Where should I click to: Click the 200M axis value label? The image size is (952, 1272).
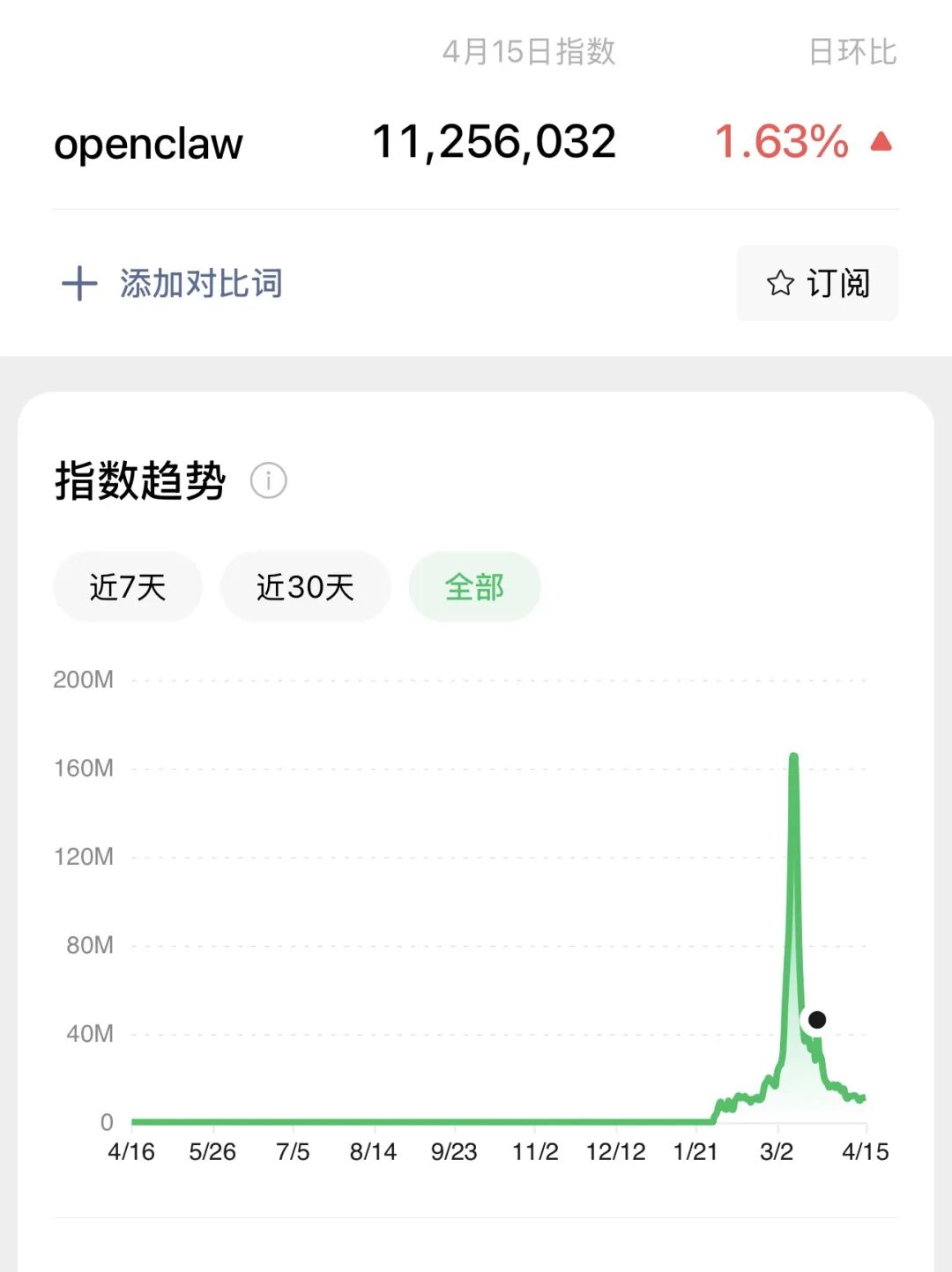[x=84, y=680]
